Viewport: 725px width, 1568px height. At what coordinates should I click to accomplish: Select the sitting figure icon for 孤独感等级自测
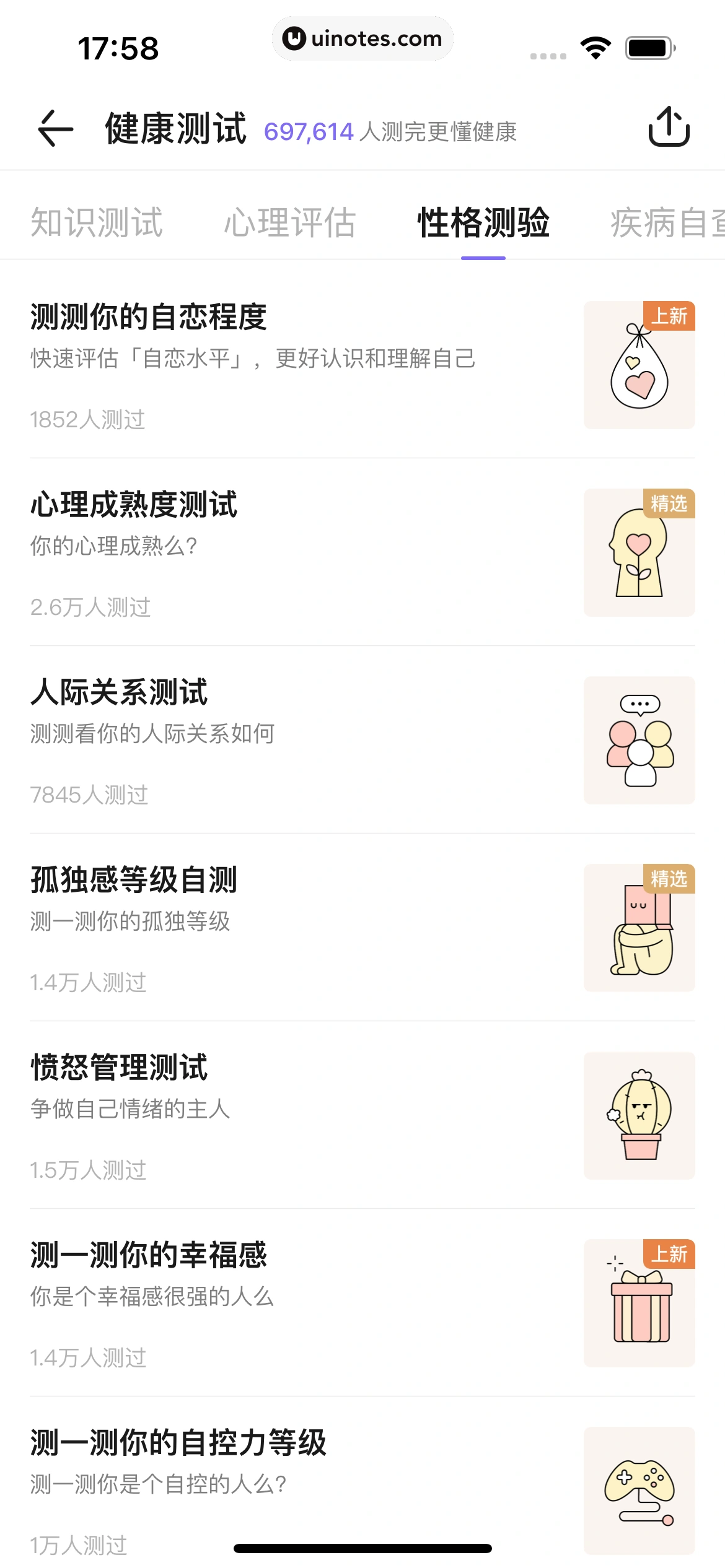639,928
